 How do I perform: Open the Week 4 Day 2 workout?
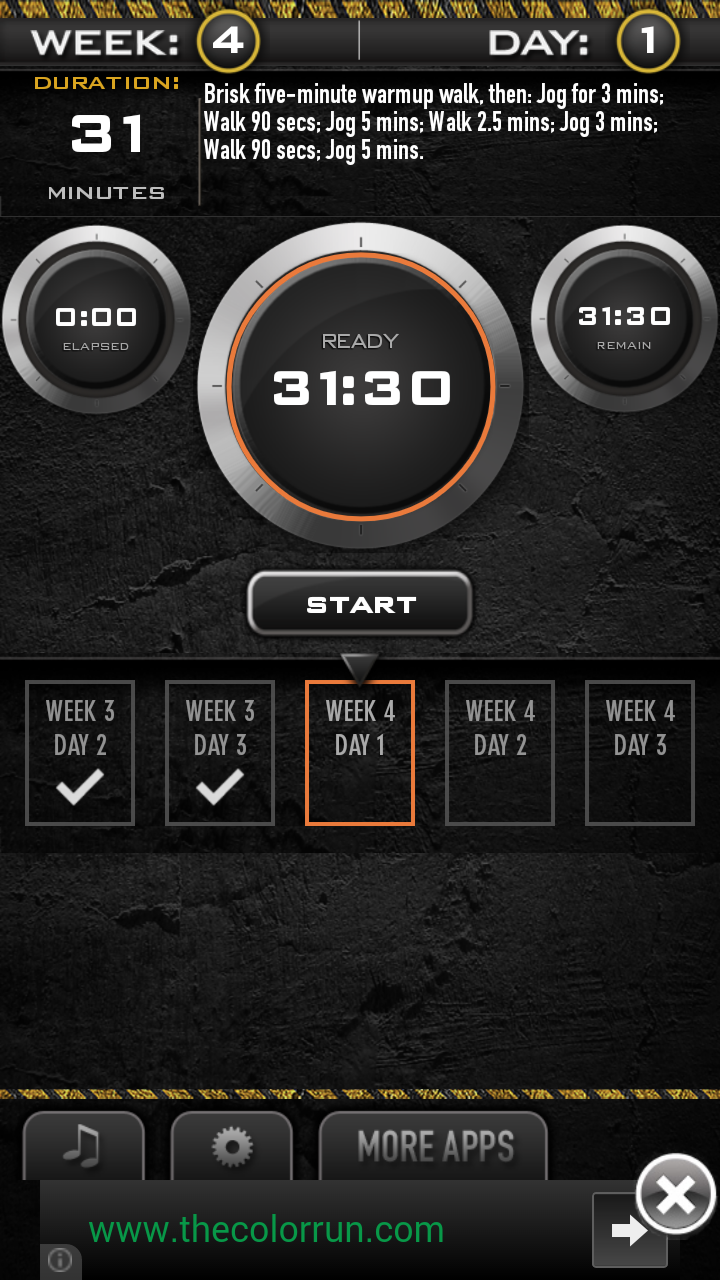coord(500,753)
